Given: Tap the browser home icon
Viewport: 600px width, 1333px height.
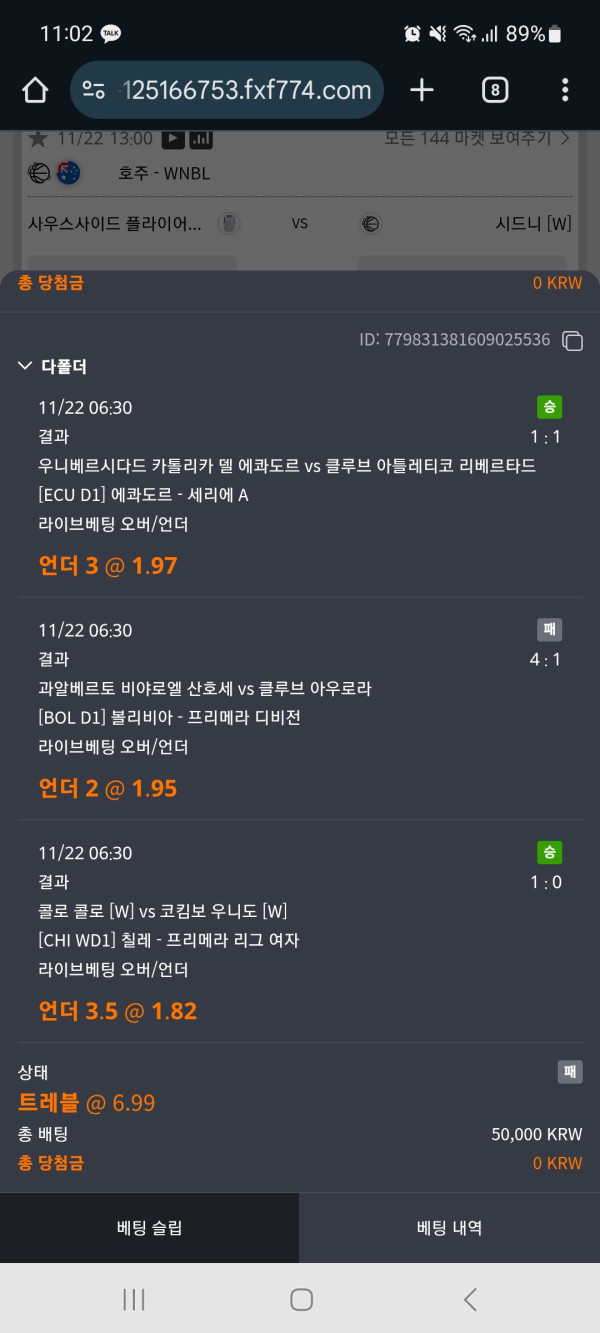Looking at the screenshot, I should coord(35,91).
